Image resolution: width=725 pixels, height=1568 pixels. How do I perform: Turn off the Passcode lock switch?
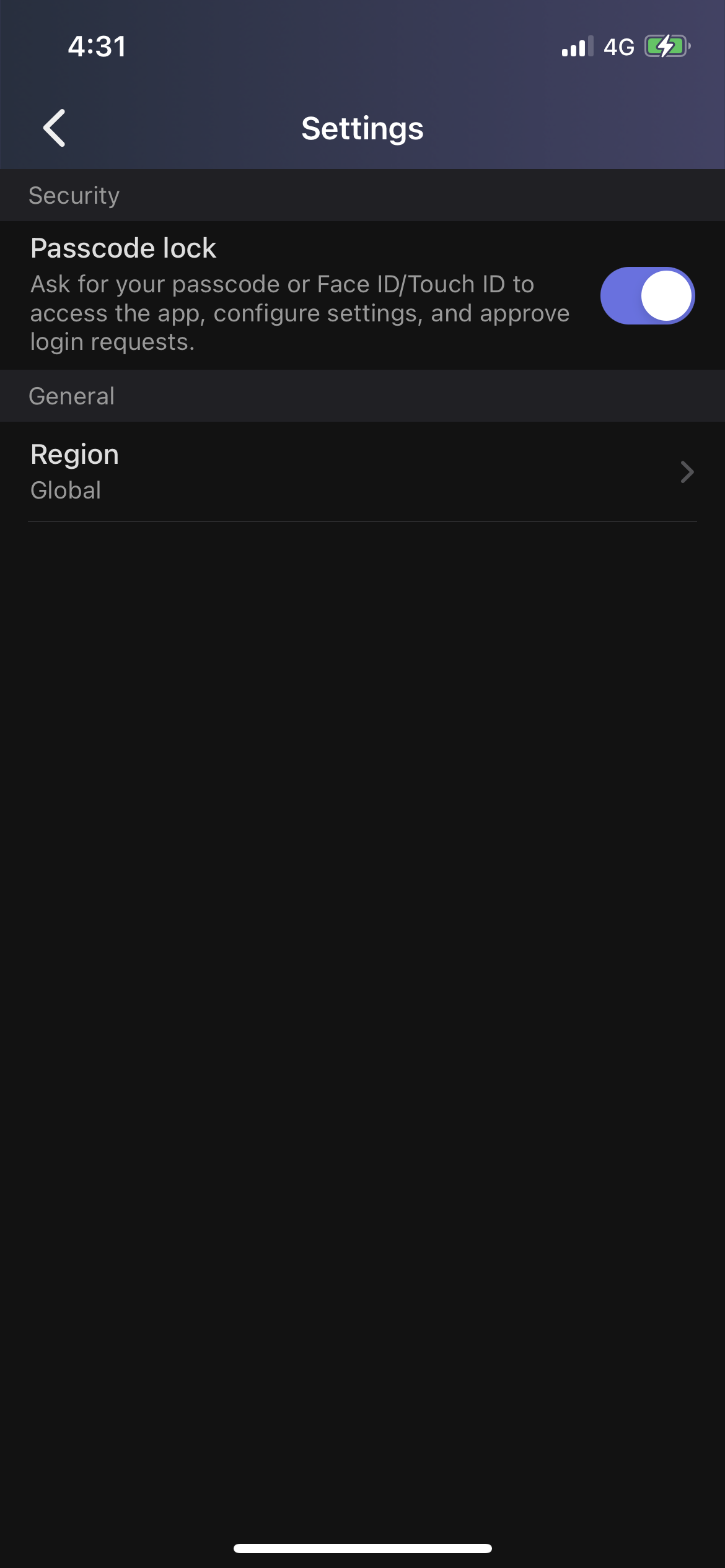pyautogui.click(x=647, y=296)
